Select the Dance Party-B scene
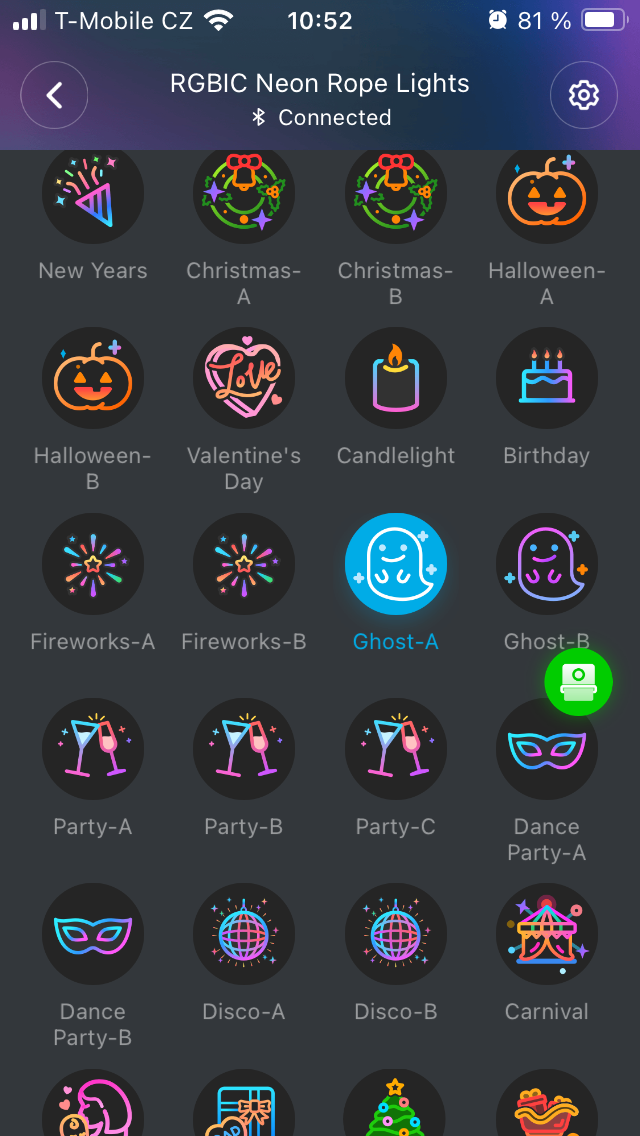 click(x=93, y=934)
